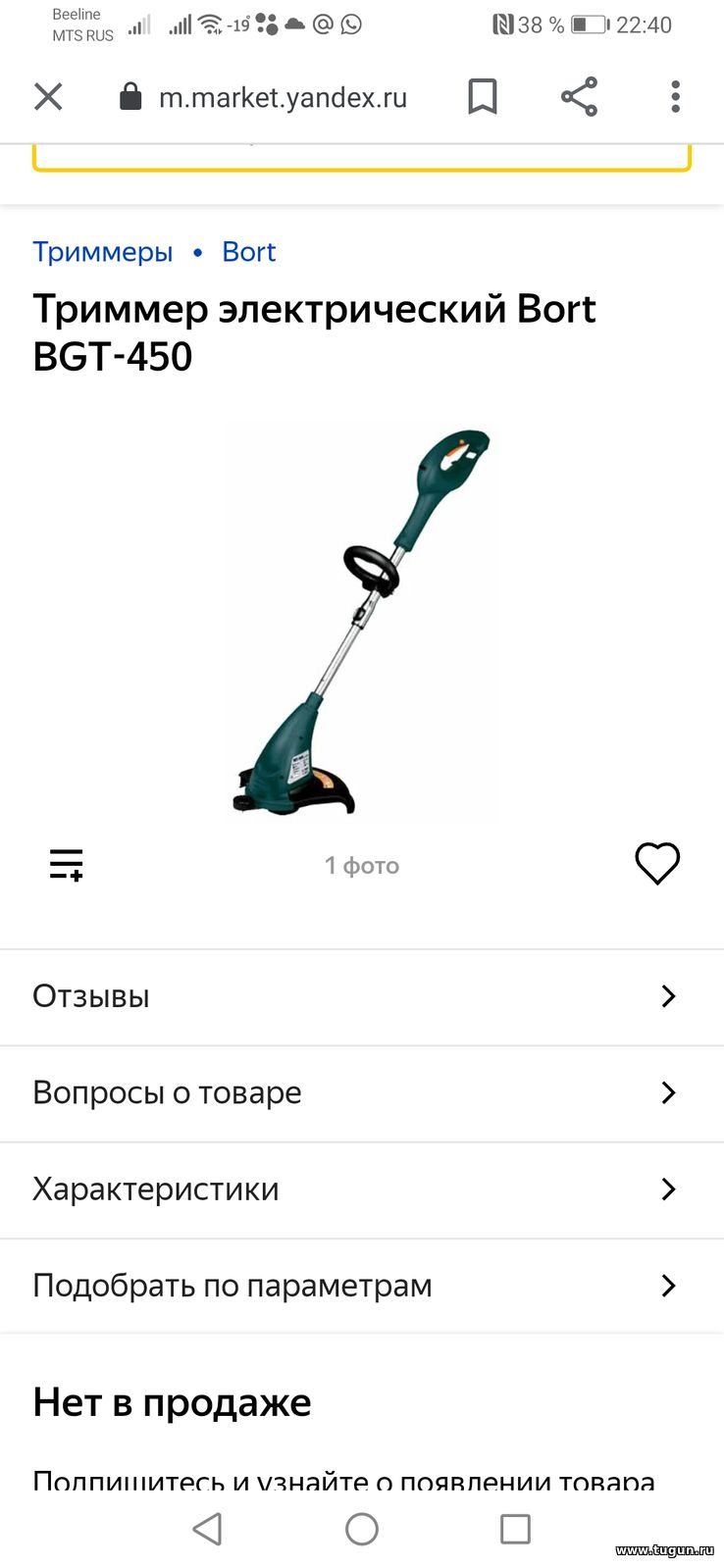Share the page link
The width and height of the screenshot is (724, 1568).
[x=579, y=97]
